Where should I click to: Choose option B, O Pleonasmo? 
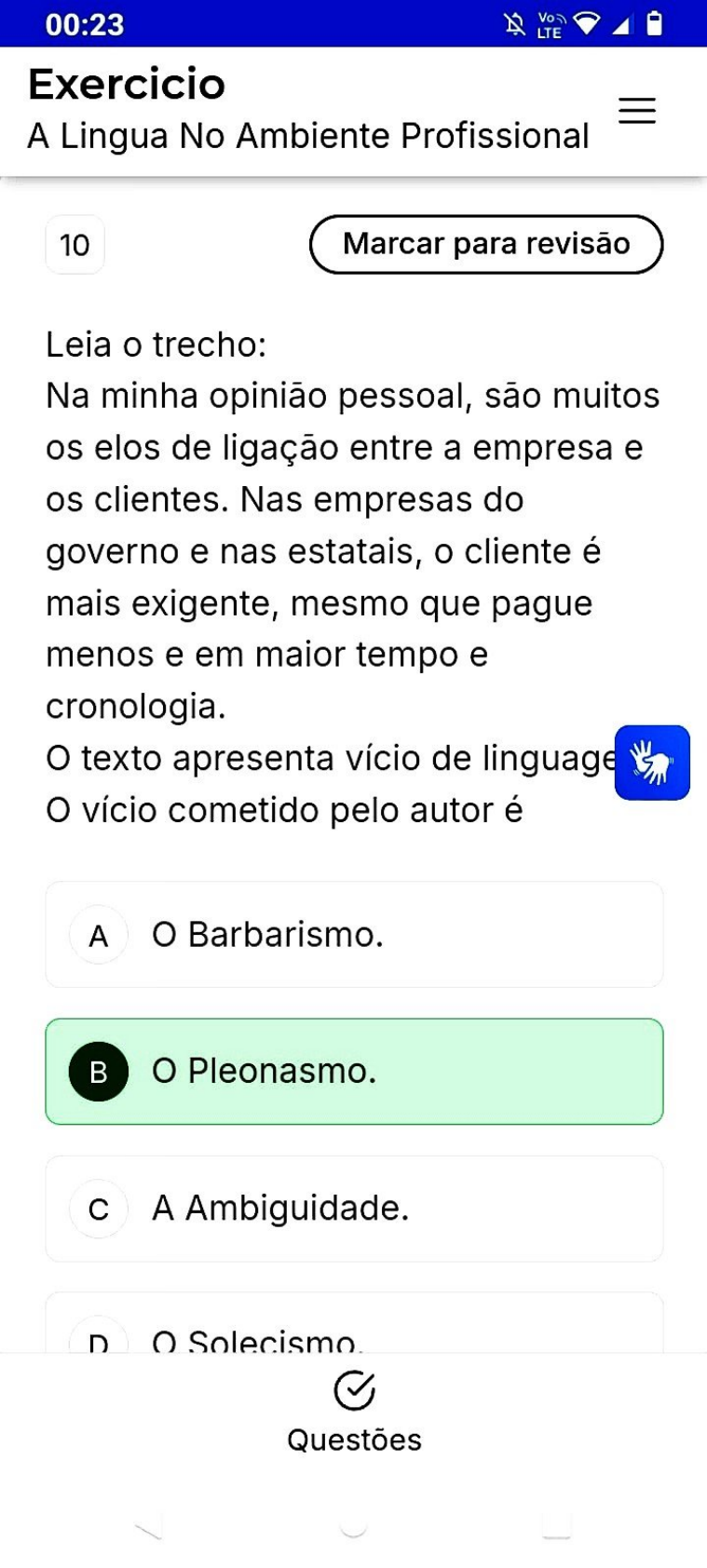pos(354,1072)
